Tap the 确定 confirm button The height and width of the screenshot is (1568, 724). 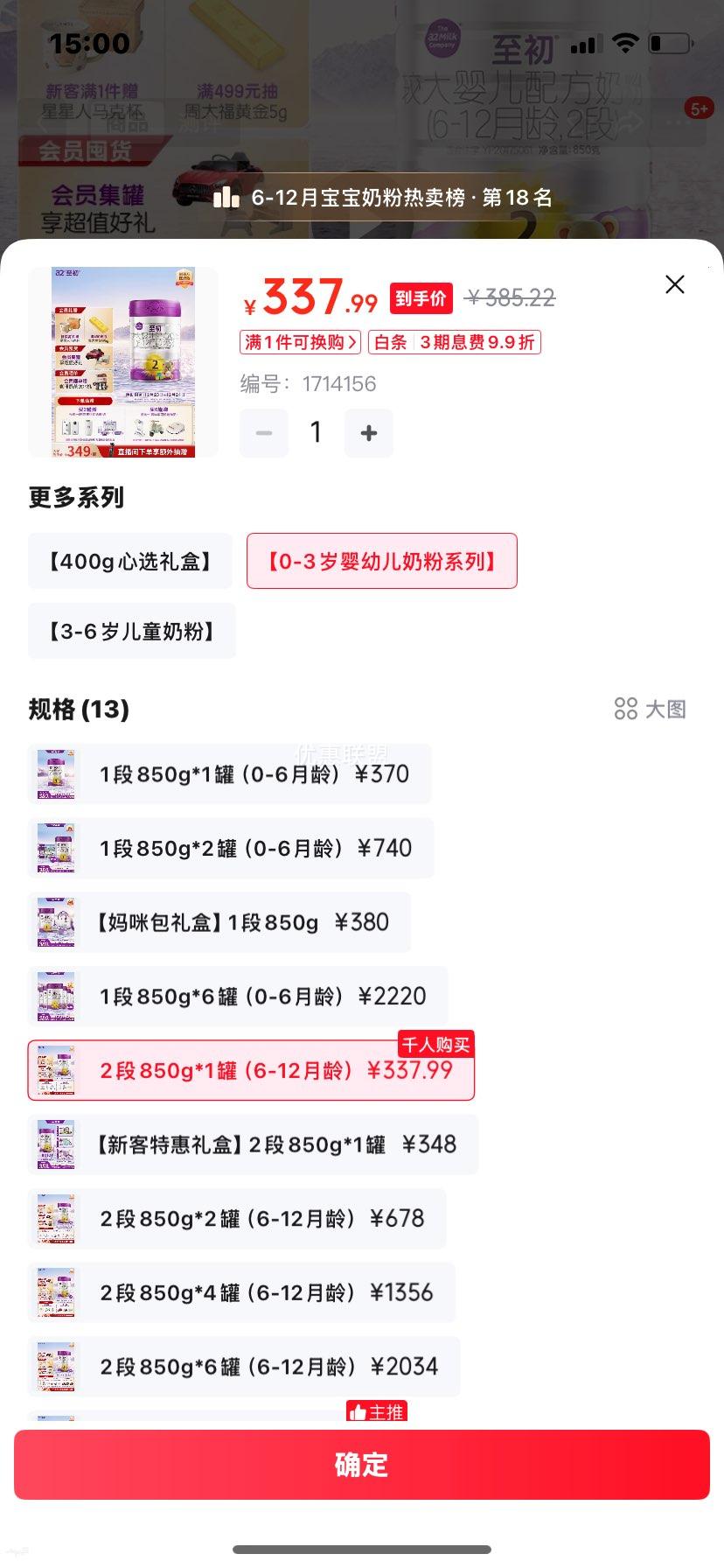click(x=362, y=1466)
